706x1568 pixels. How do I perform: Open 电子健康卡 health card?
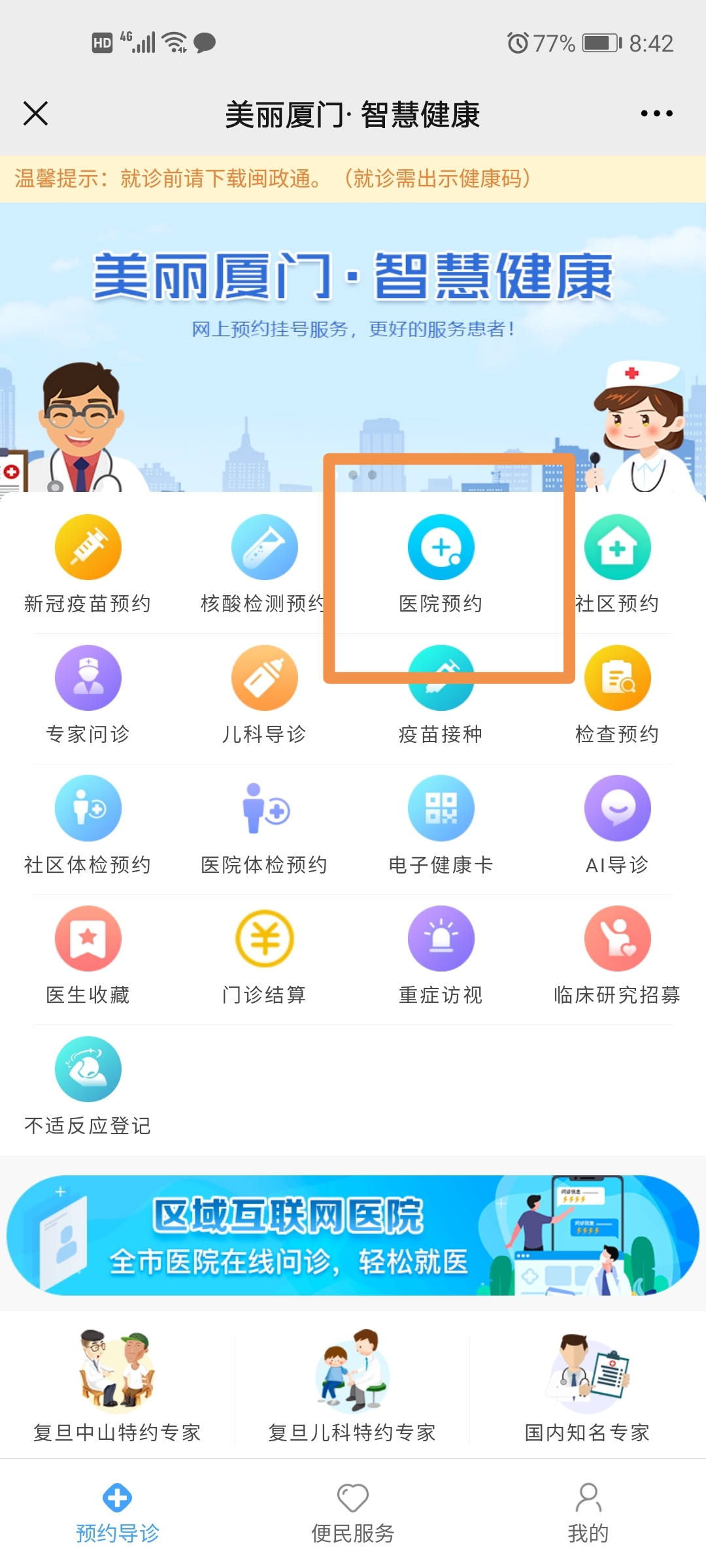click(441, 825)
